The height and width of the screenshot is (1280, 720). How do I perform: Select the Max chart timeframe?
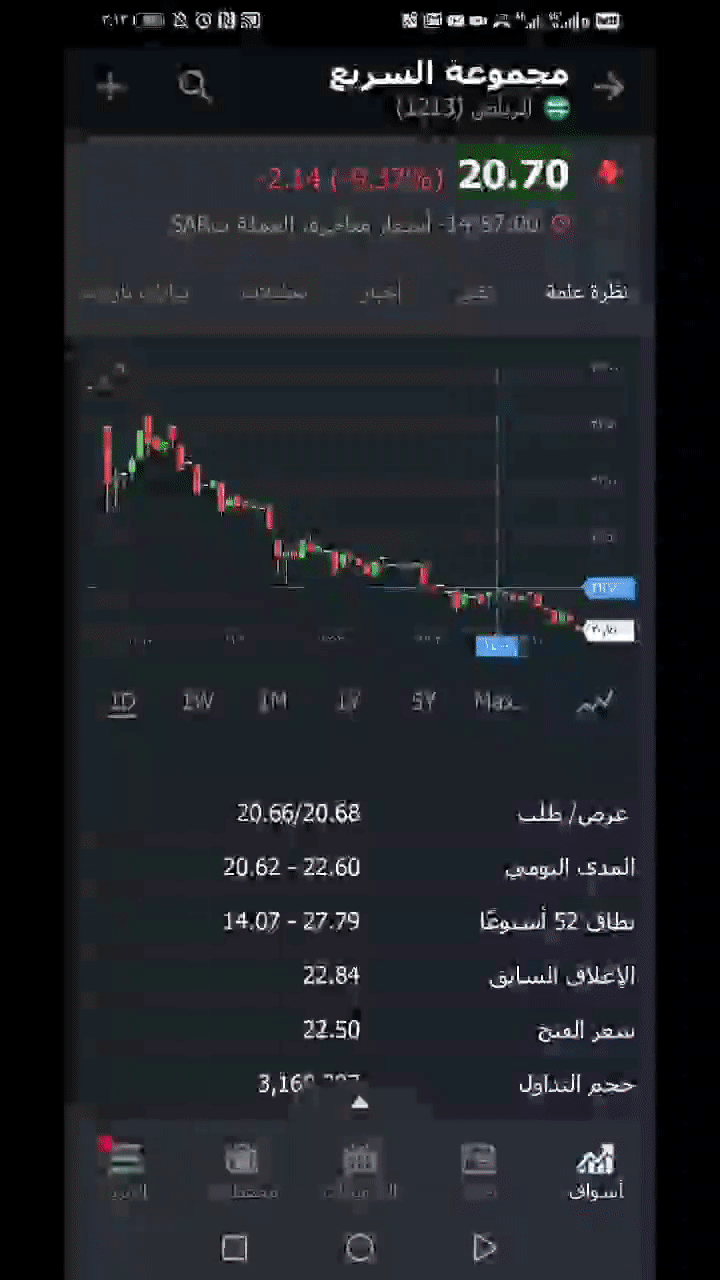(497, 701)
